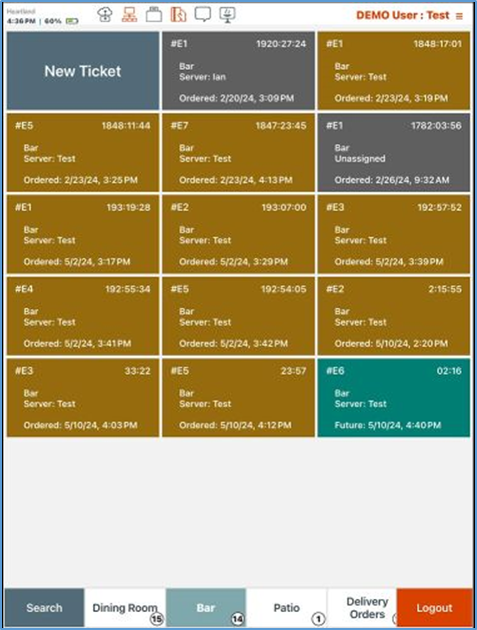Open ticket #E2 ordered 5/10/24 2:20 PM

(x=394, y=316)
